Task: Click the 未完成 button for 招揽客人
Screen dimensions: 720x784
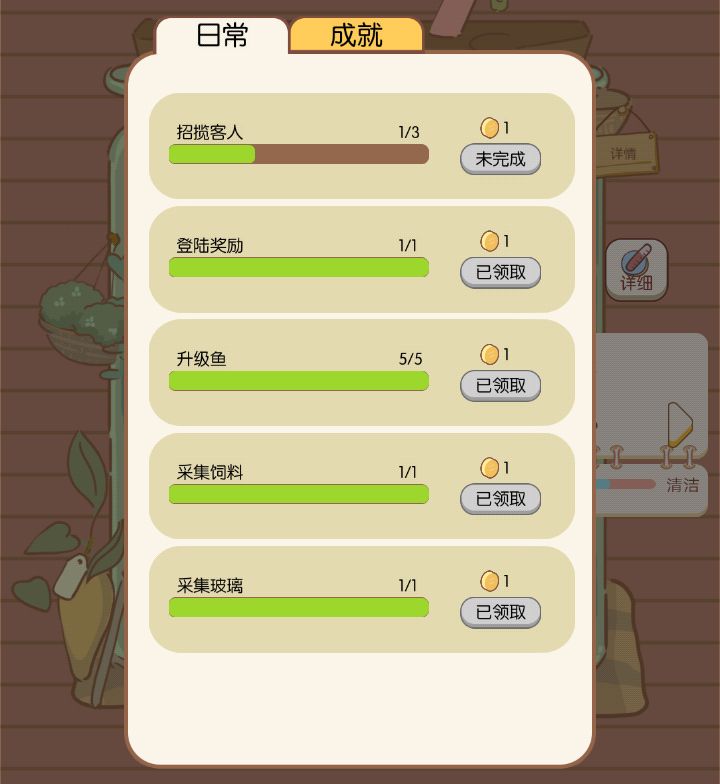Action: (500, 160)
